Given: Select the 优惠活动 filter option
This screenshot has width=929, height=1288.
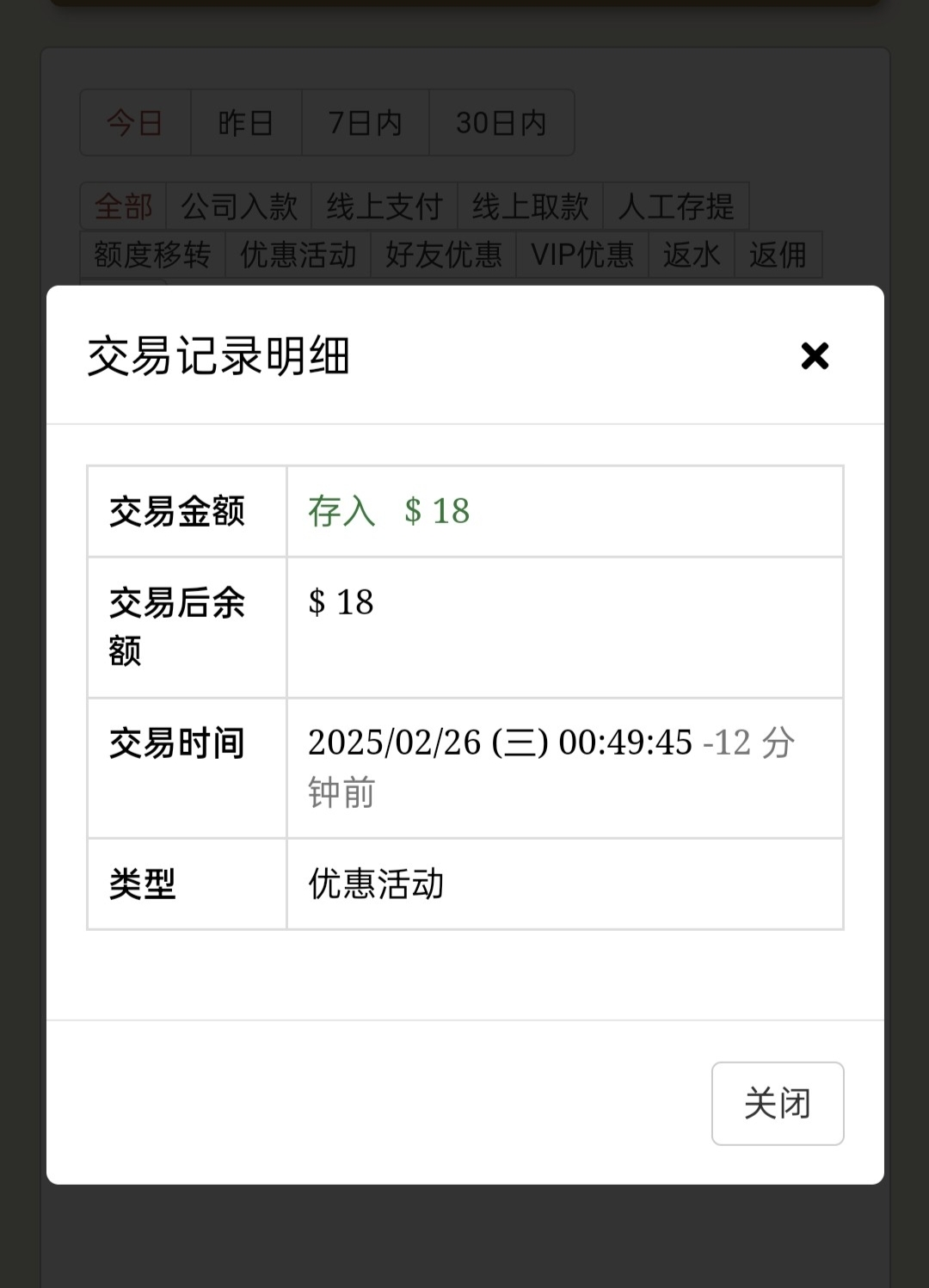Looking at the screenshot, I should tap(298, 255).
